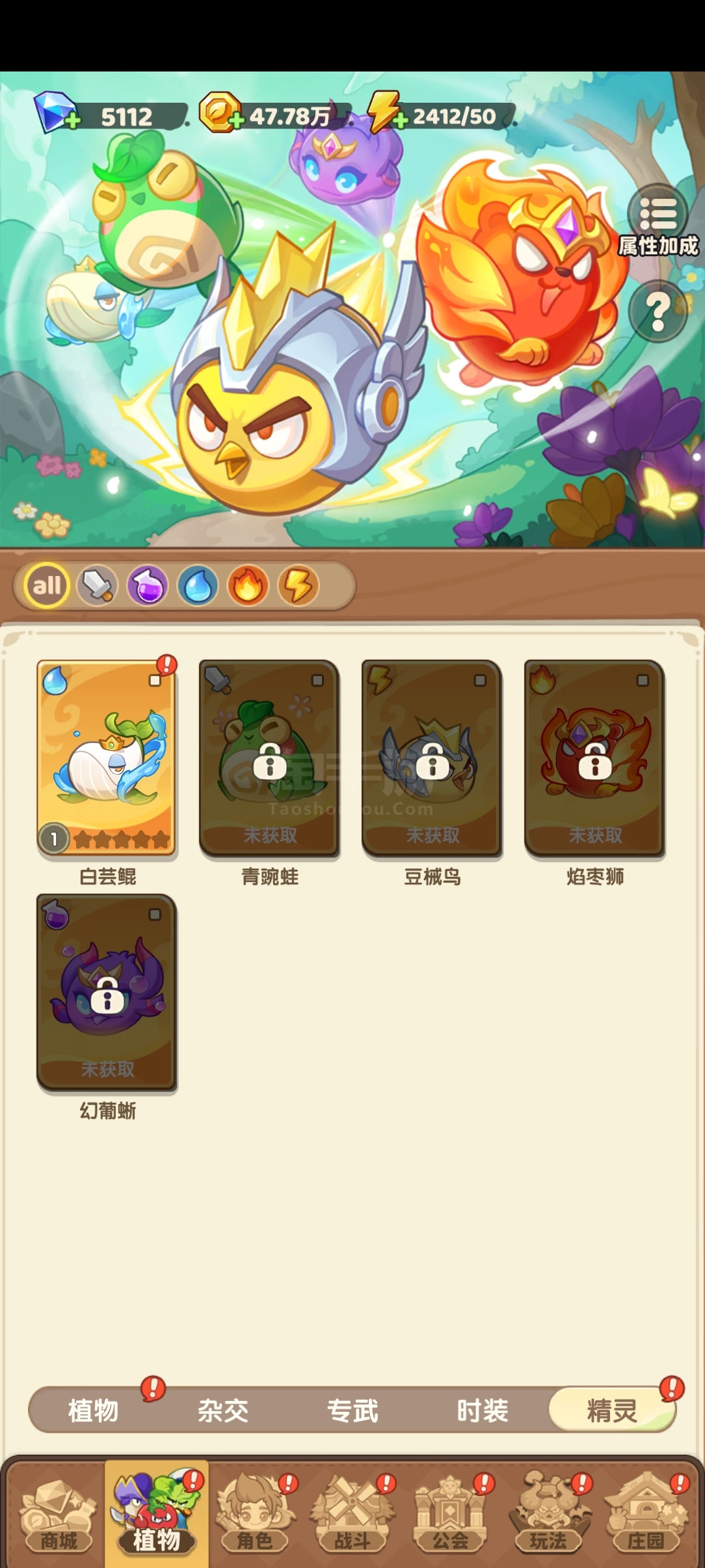The width and height of the screenshot is (705, 1568).
Task: Filter spirits by water drop type
Action: click(198, 586)
